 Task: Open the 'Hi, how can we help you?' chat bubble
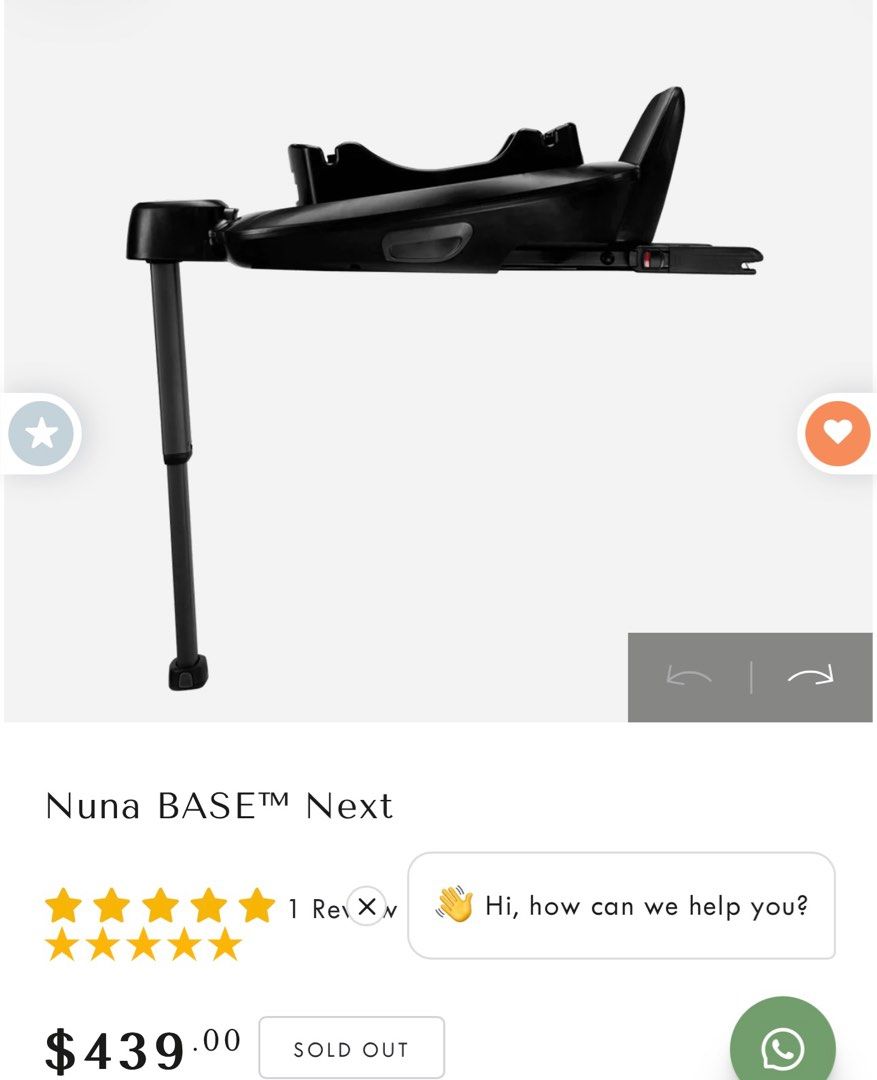(x=622, y=906)
